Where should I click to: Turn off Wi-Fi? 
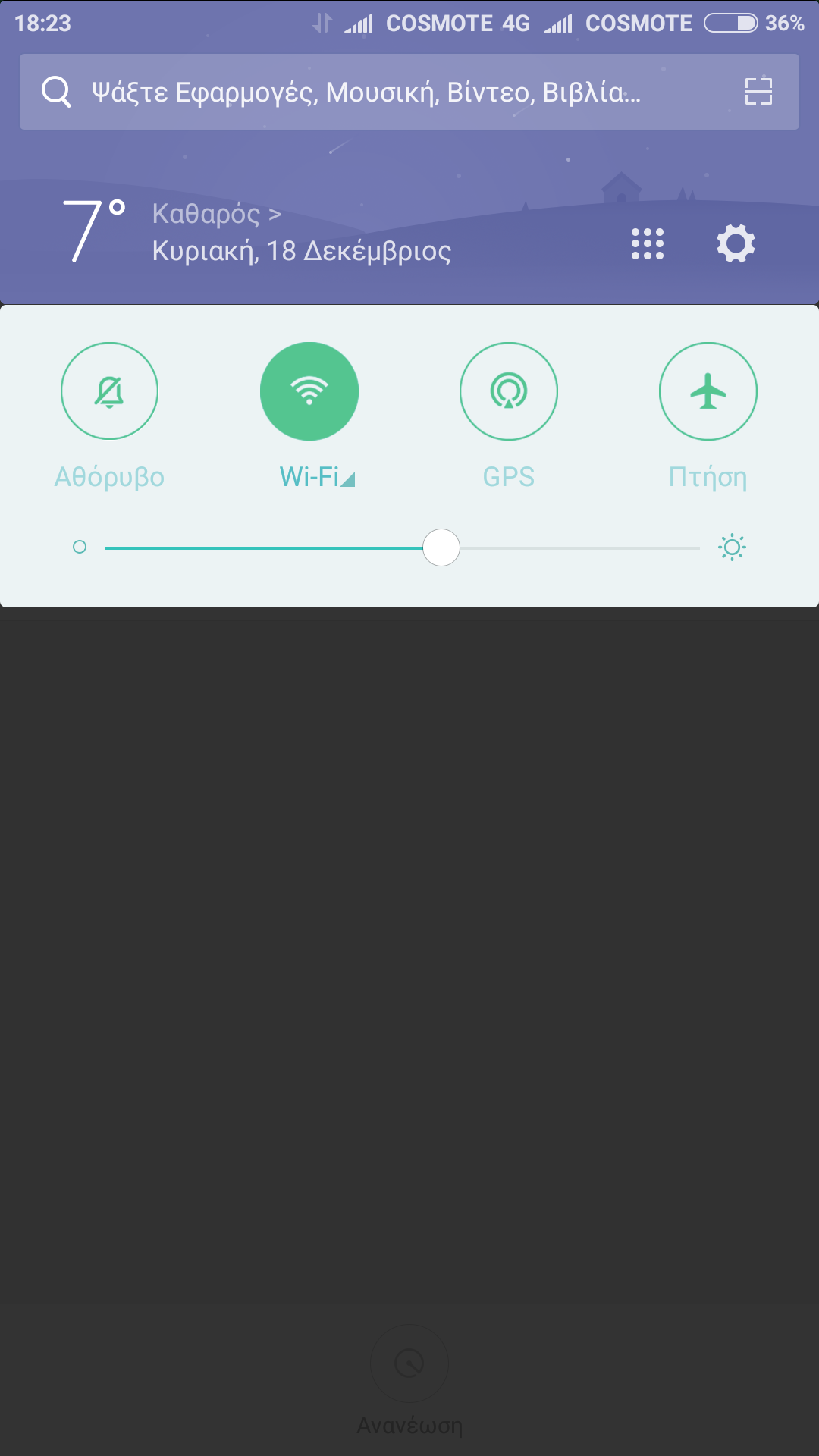309,391
